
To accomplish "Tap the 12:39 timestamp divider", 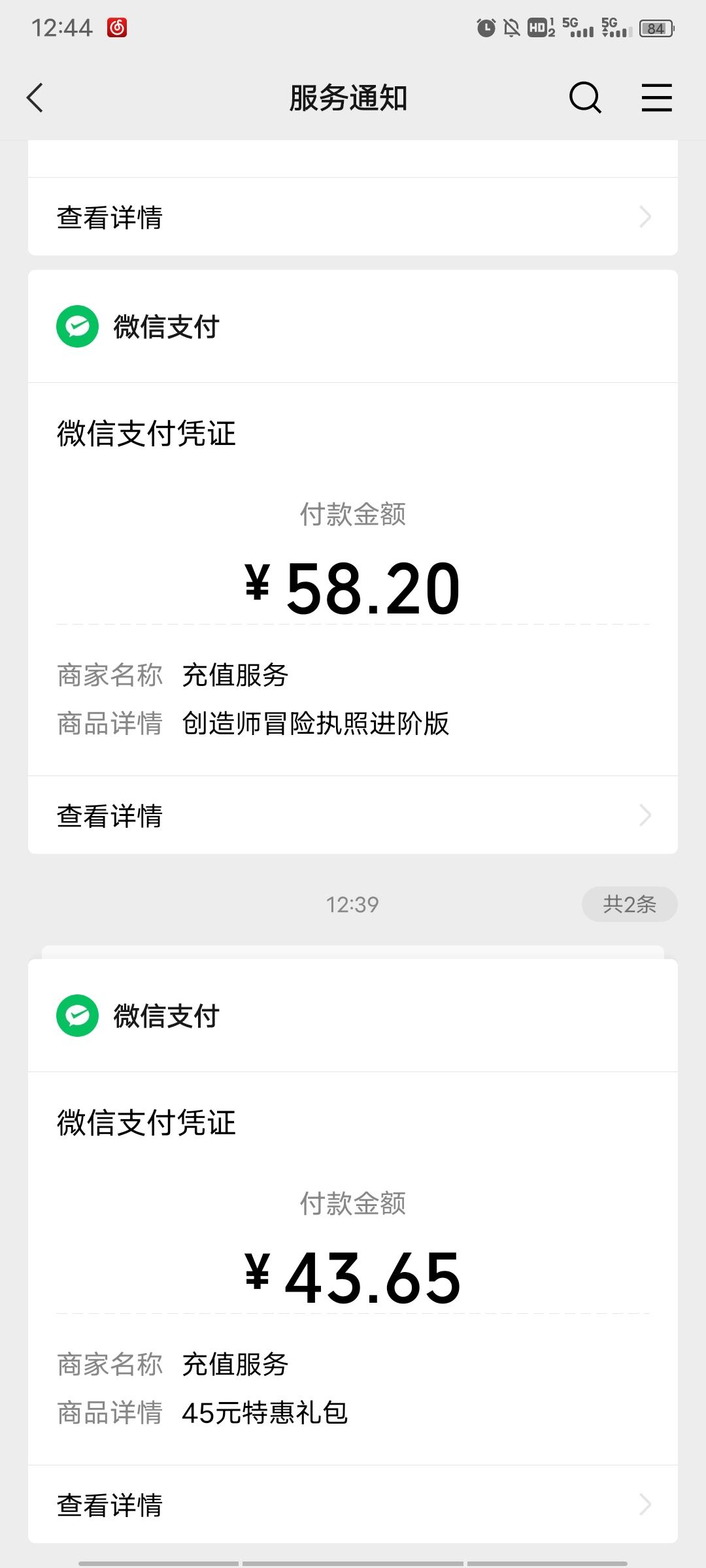I will pyautogui.click(x=353, y=904).
